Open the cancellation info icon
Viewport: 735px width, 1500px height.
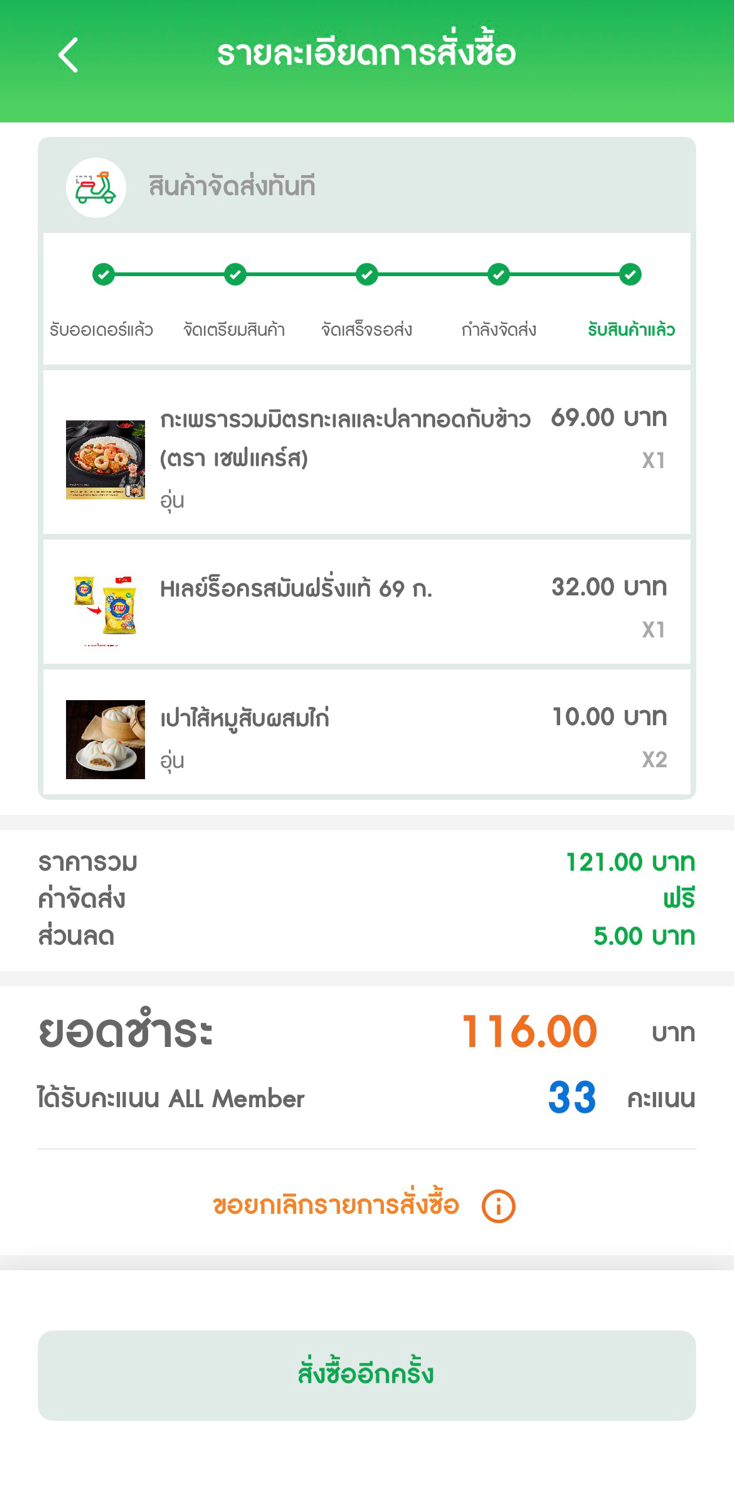tap(498, 1207)
